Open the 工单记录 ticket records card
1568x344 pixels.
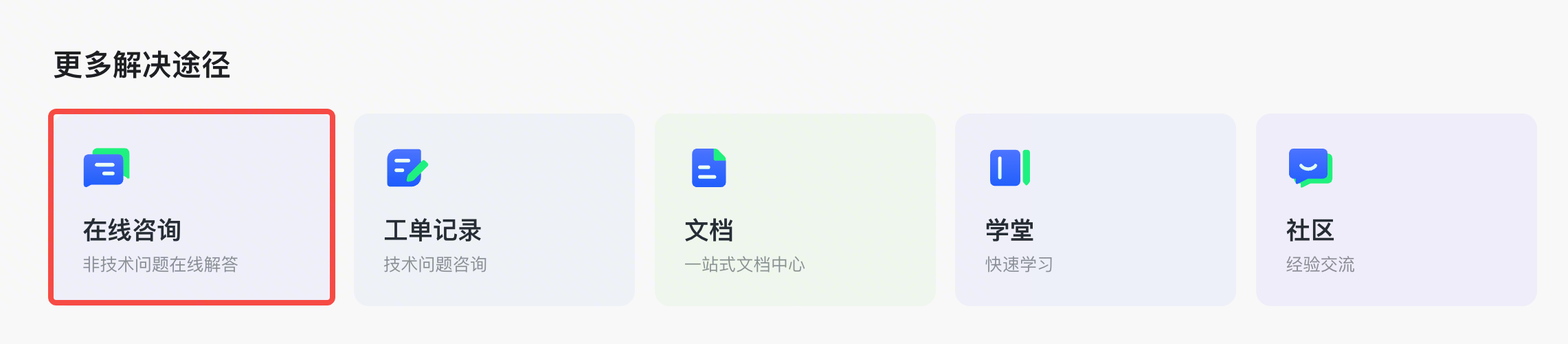(x=493, y=209)
